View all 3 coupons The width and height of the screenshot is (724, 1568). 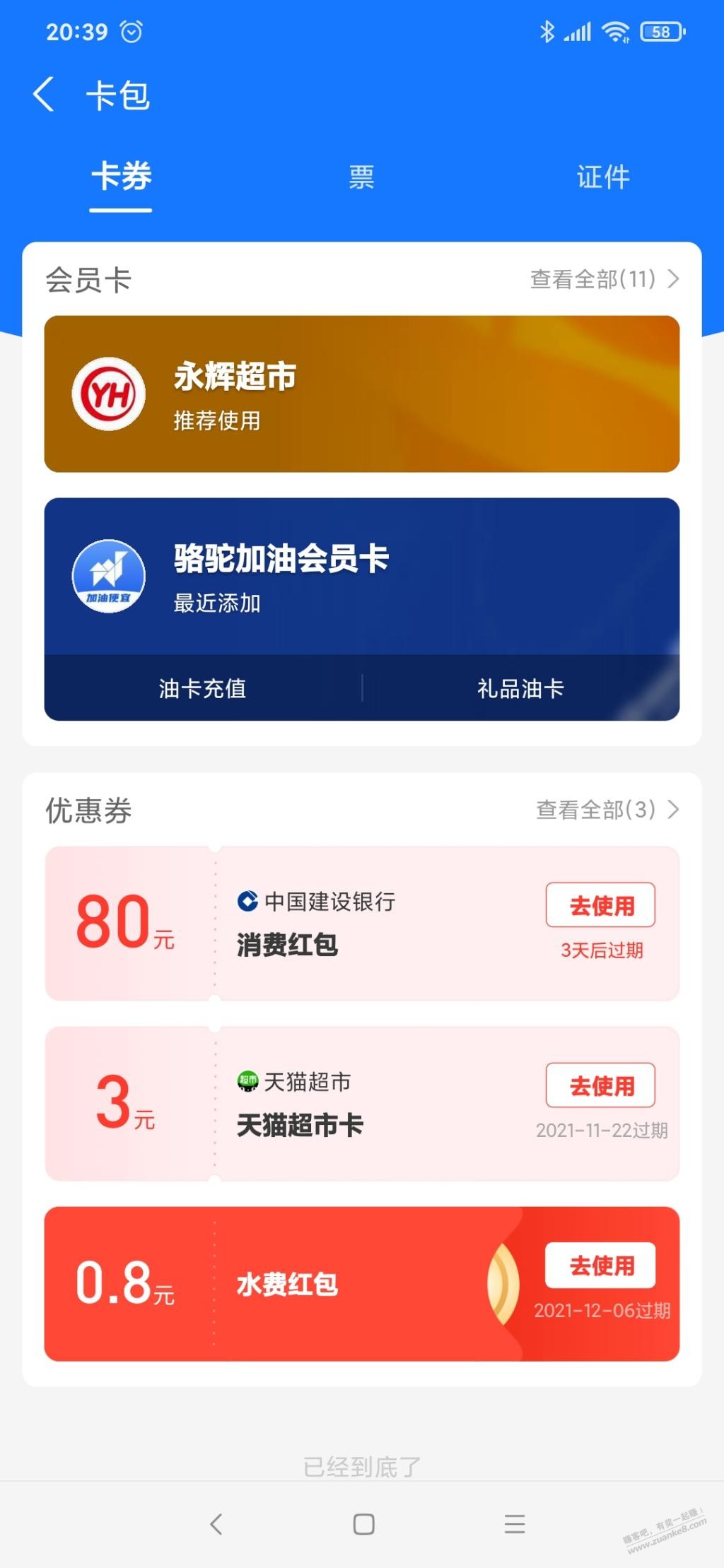click(x=607, y=810)
